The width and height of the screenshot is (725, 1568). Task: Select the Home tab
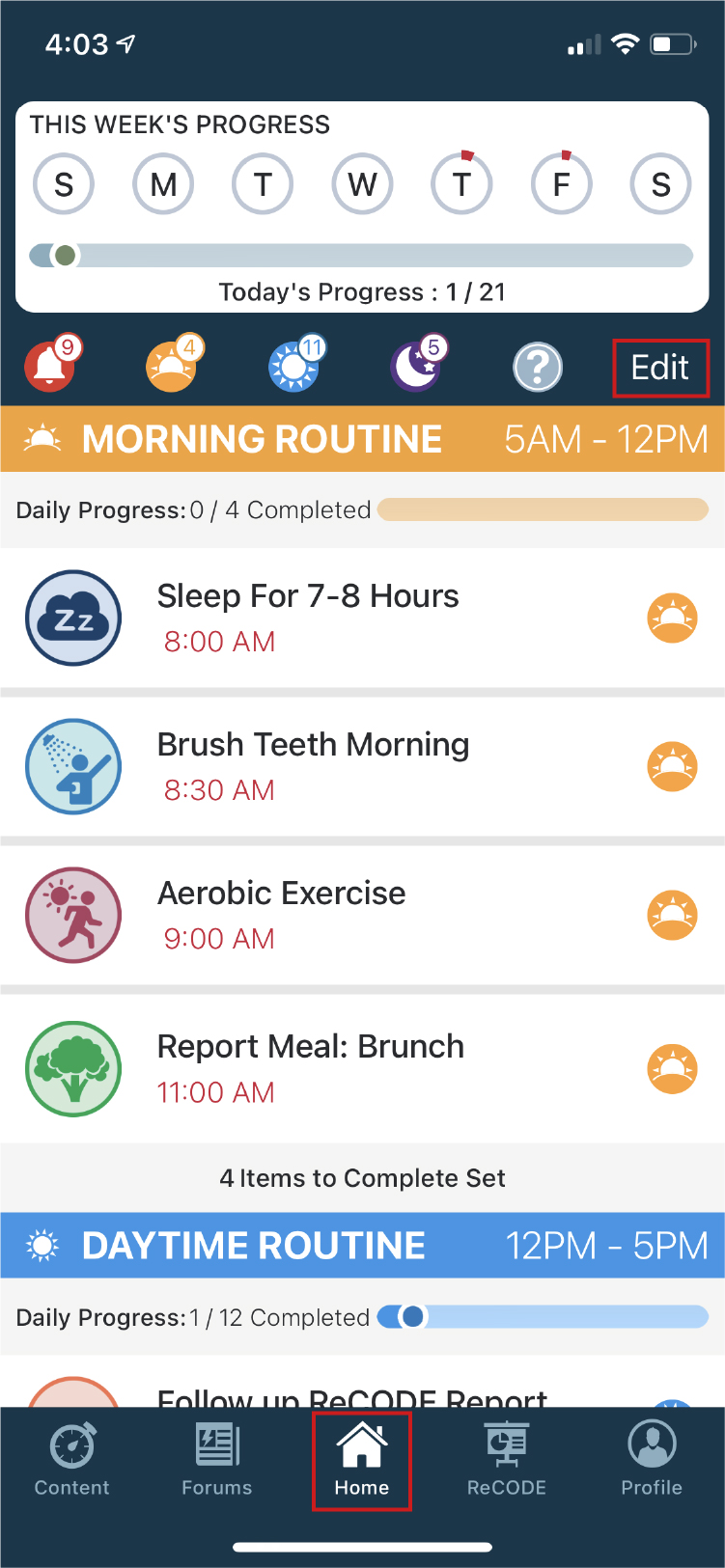click(x=362, y=1459)
